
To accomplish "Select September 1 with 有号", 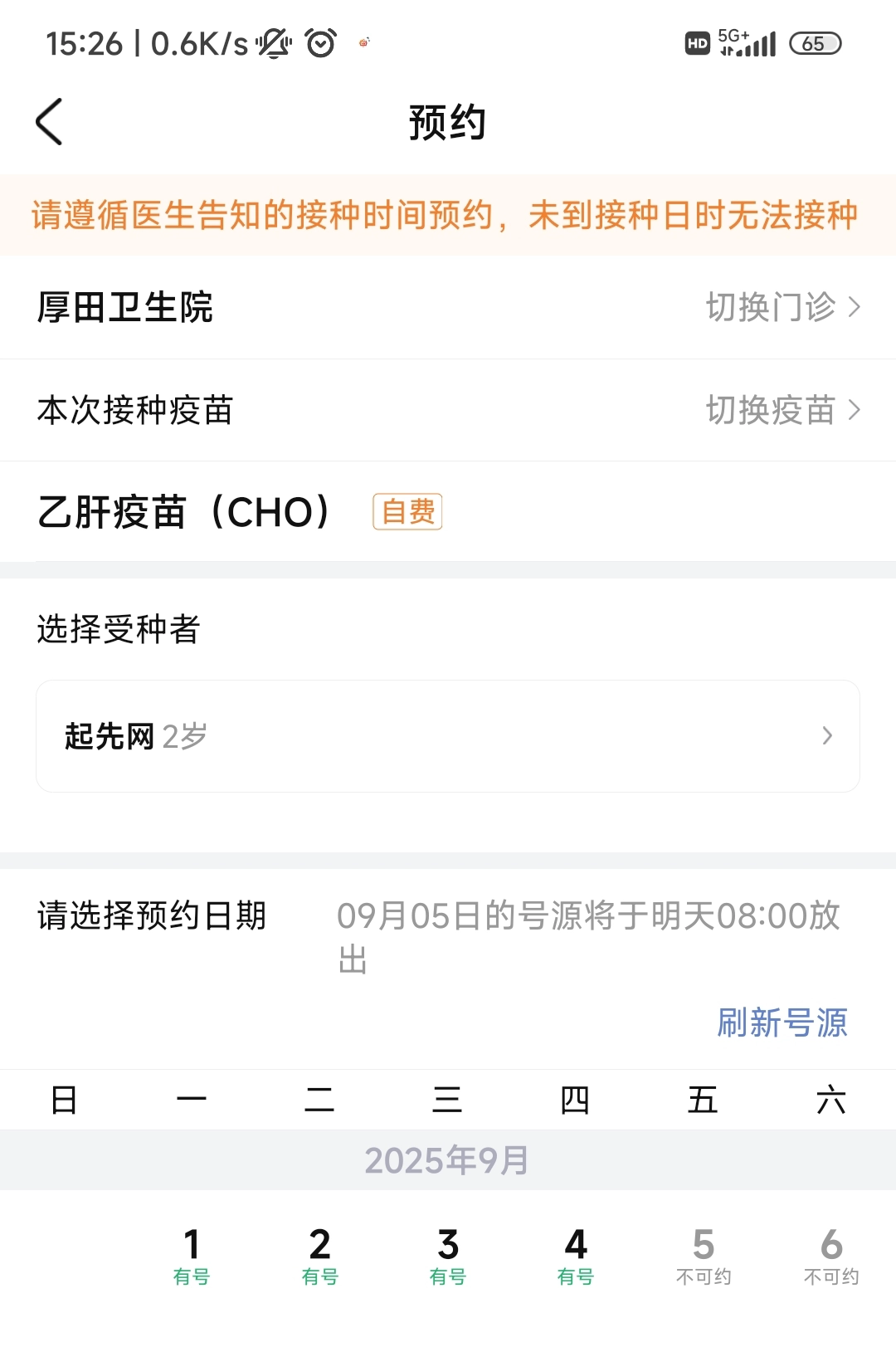I will pyautogui.click(x=192, y=1255).
